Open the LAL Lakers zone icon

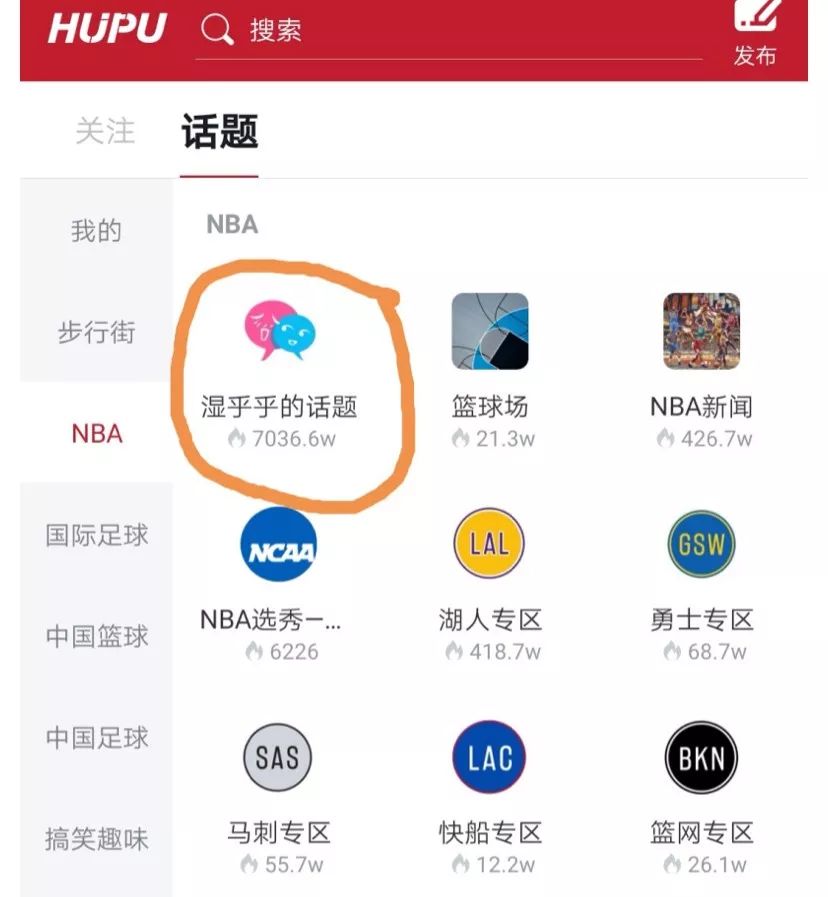489,542
